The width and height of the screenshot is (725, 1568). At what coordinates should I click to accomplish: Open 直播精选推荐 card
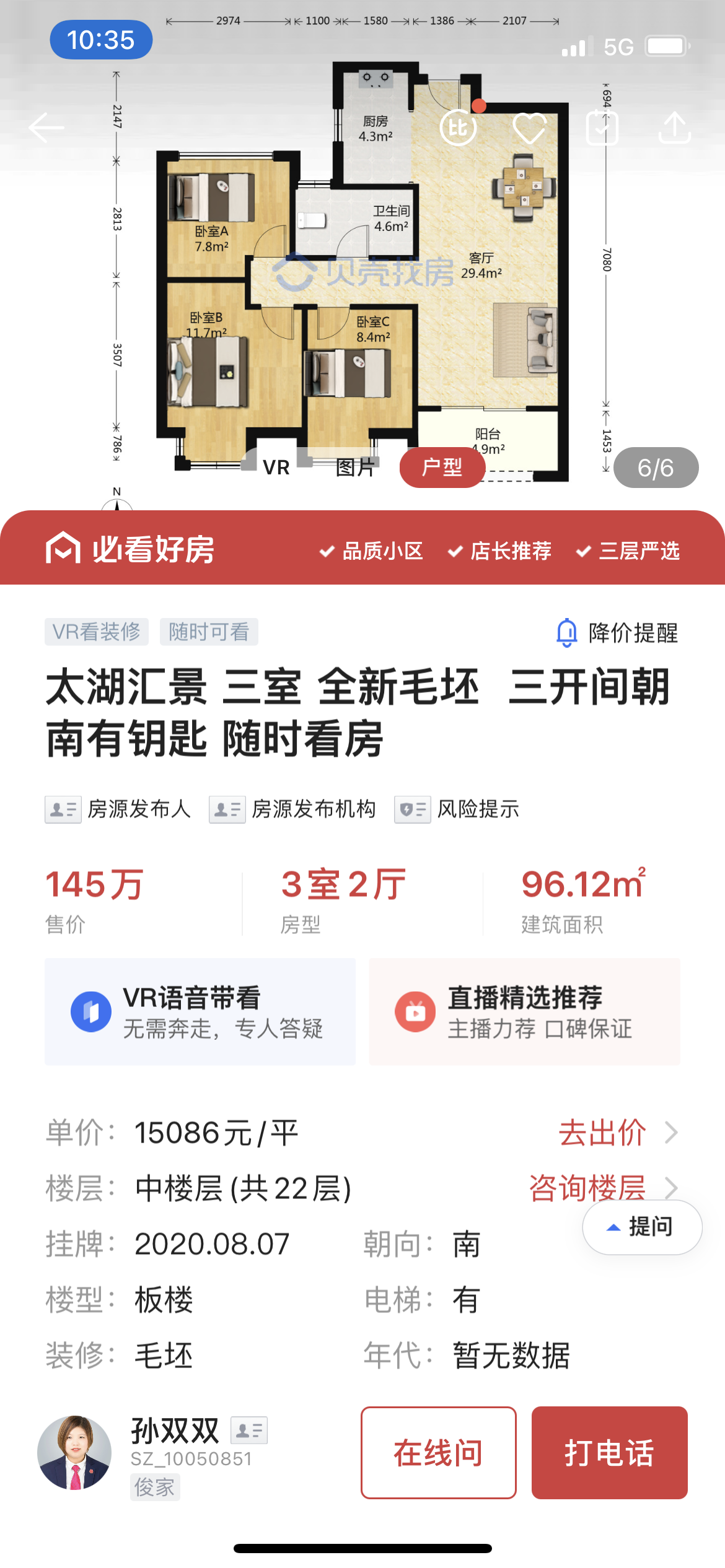coord(525,1011)
